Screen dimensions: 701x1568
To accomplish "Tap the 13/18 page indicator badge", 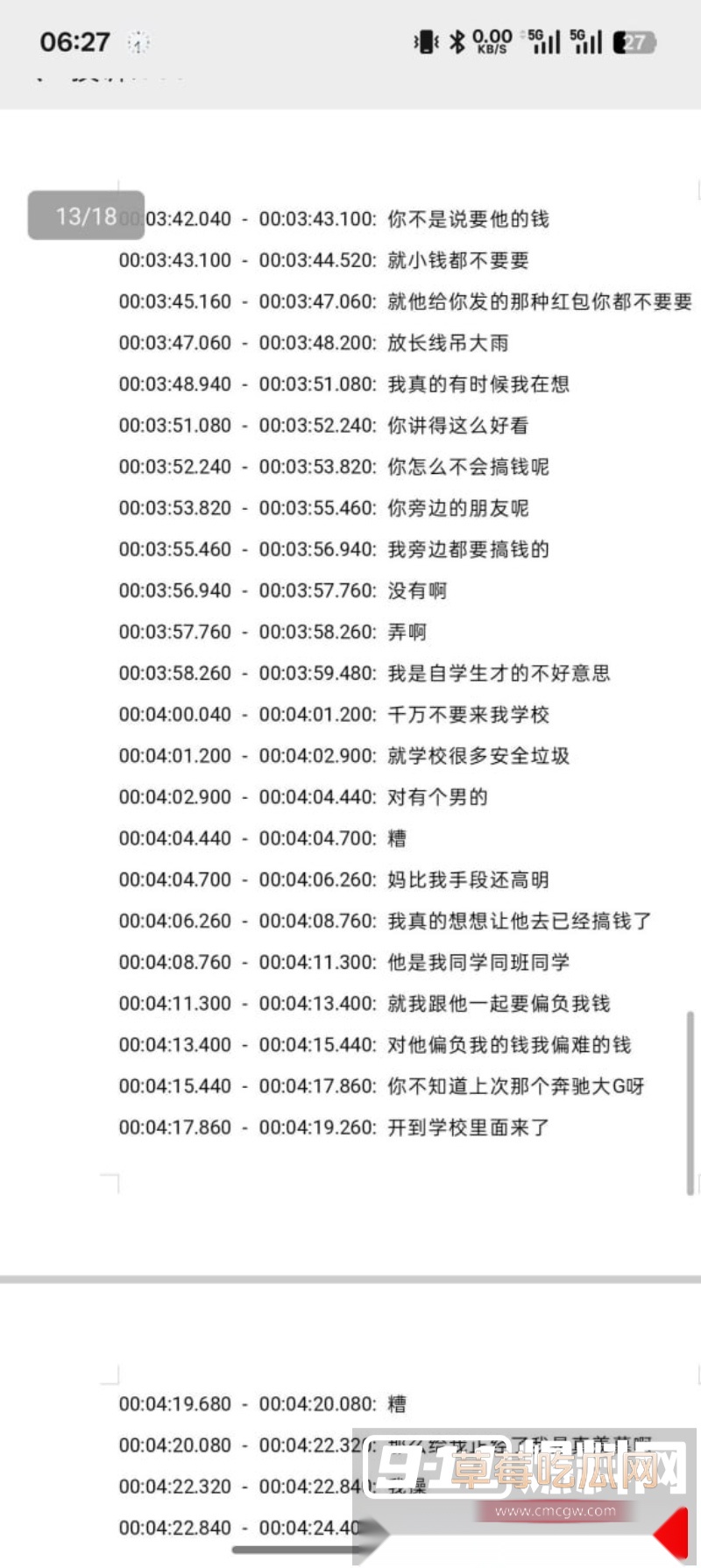I will click(85, 217).
